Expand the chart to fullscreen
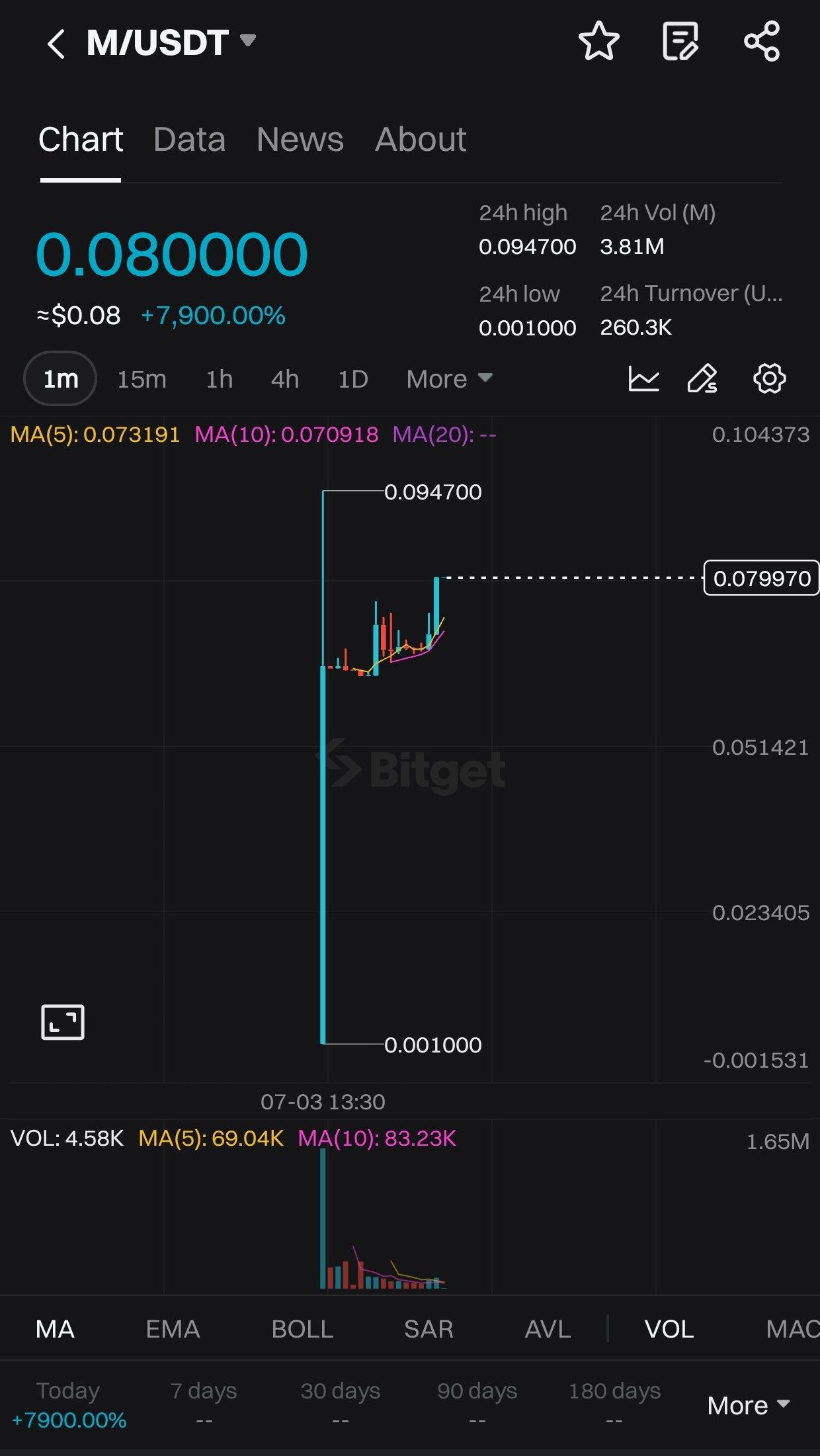 (63, 1022)
